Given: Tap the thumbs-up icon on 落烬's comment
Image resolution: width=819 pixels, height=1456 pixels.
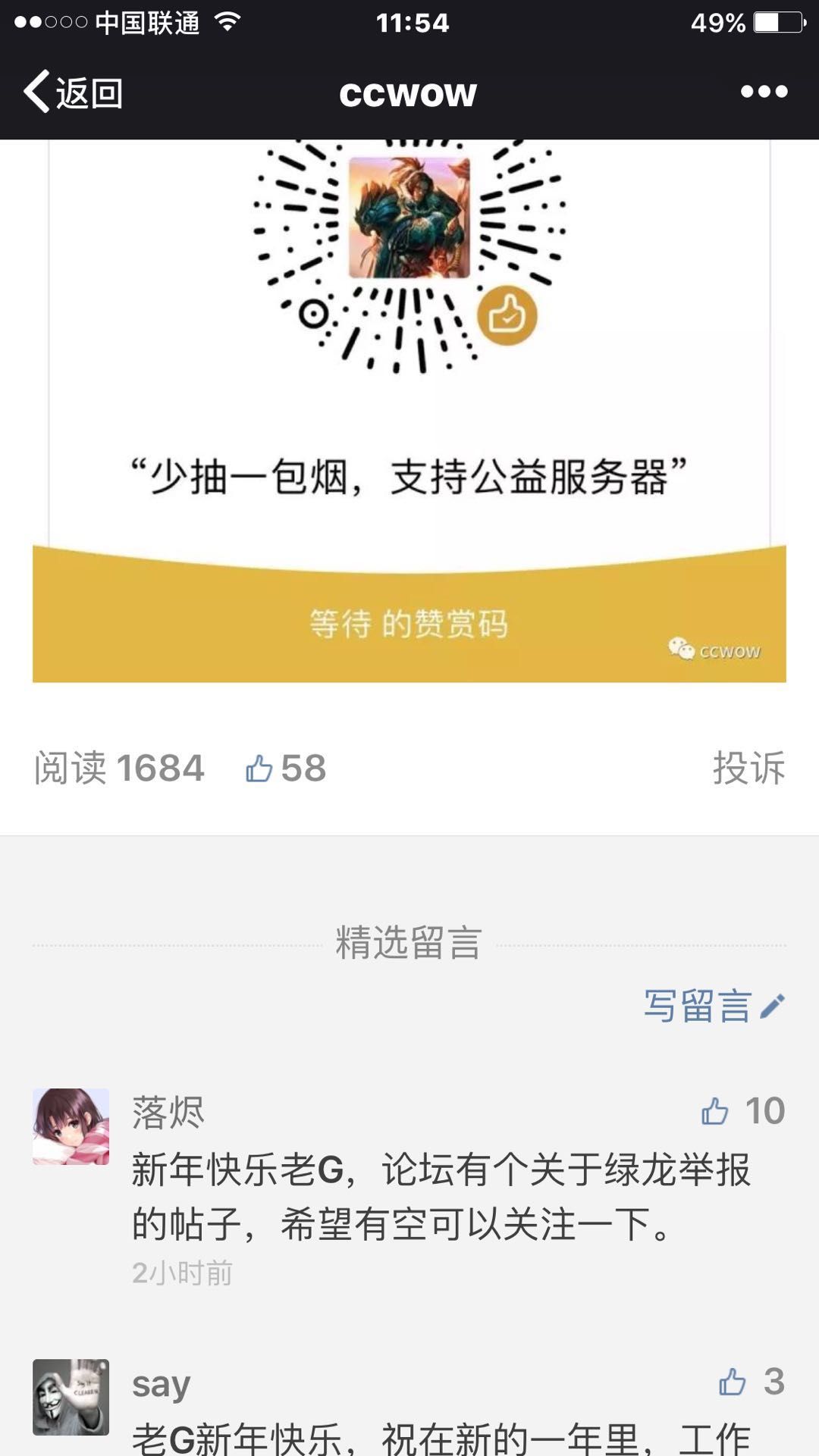Looking at the screenshot, I should 714,1109.
